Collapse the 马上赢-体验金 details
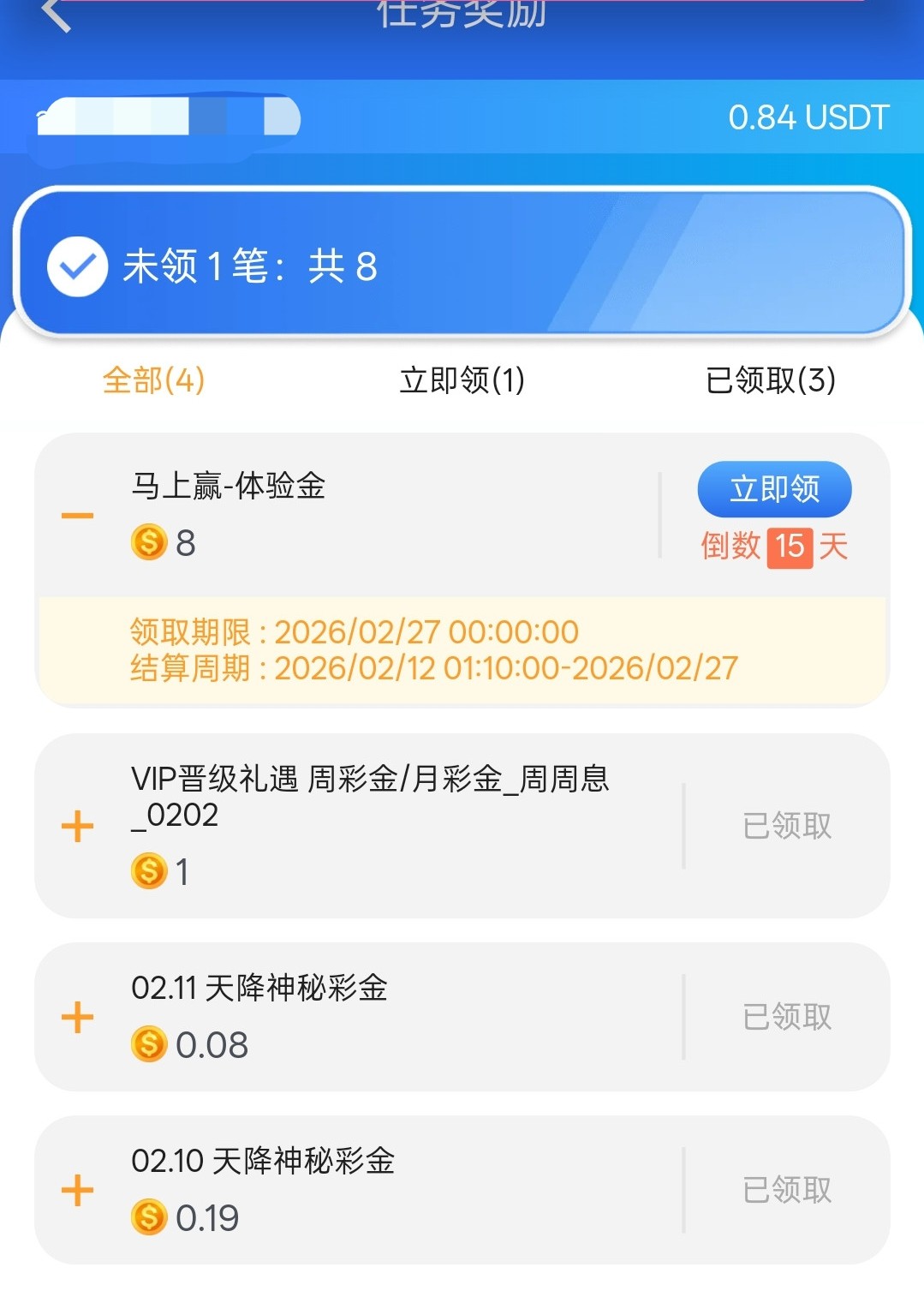 click(77, 516)
